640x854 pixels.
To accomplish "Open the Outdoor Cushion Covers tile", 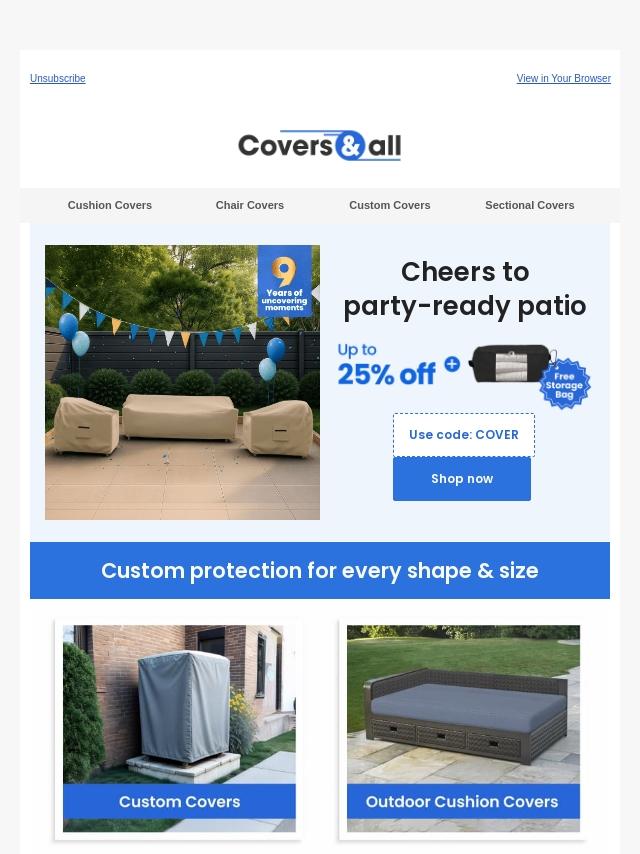I will click(x=463, y=728).
